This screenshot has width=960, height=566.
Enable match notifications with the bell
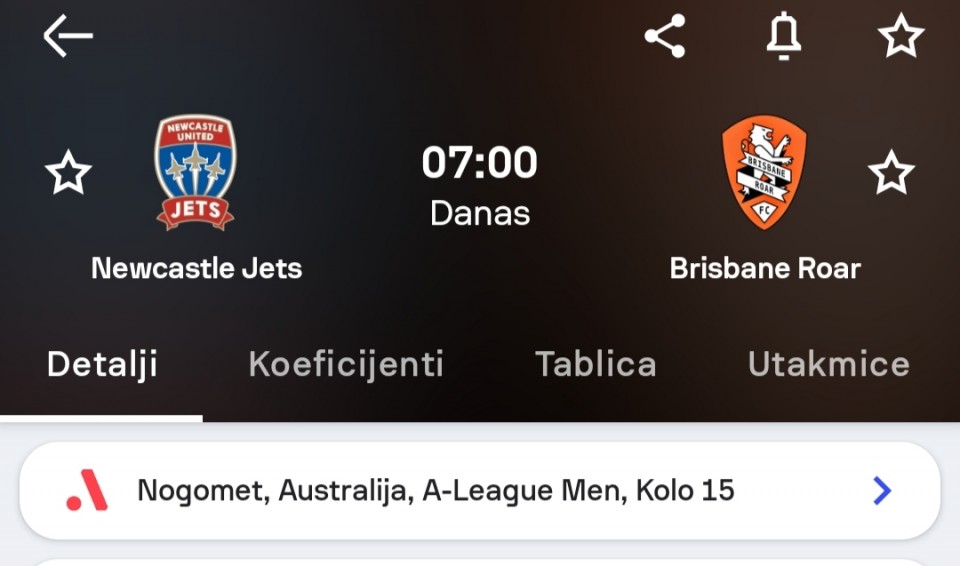point(784,37)
